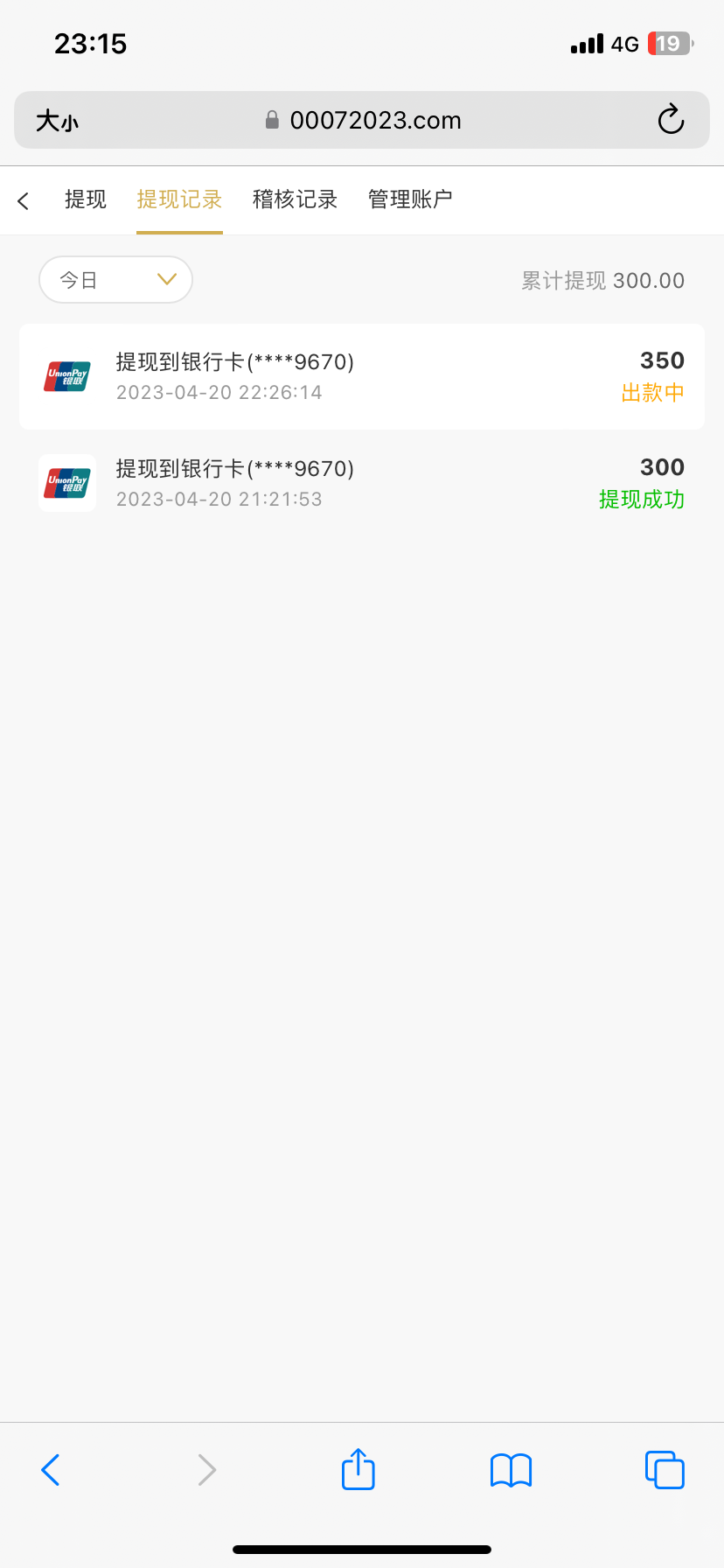Select the 提现记录 tab
Image resolution: width=724 pixels, height=1568 pixels.
(179, 199)
